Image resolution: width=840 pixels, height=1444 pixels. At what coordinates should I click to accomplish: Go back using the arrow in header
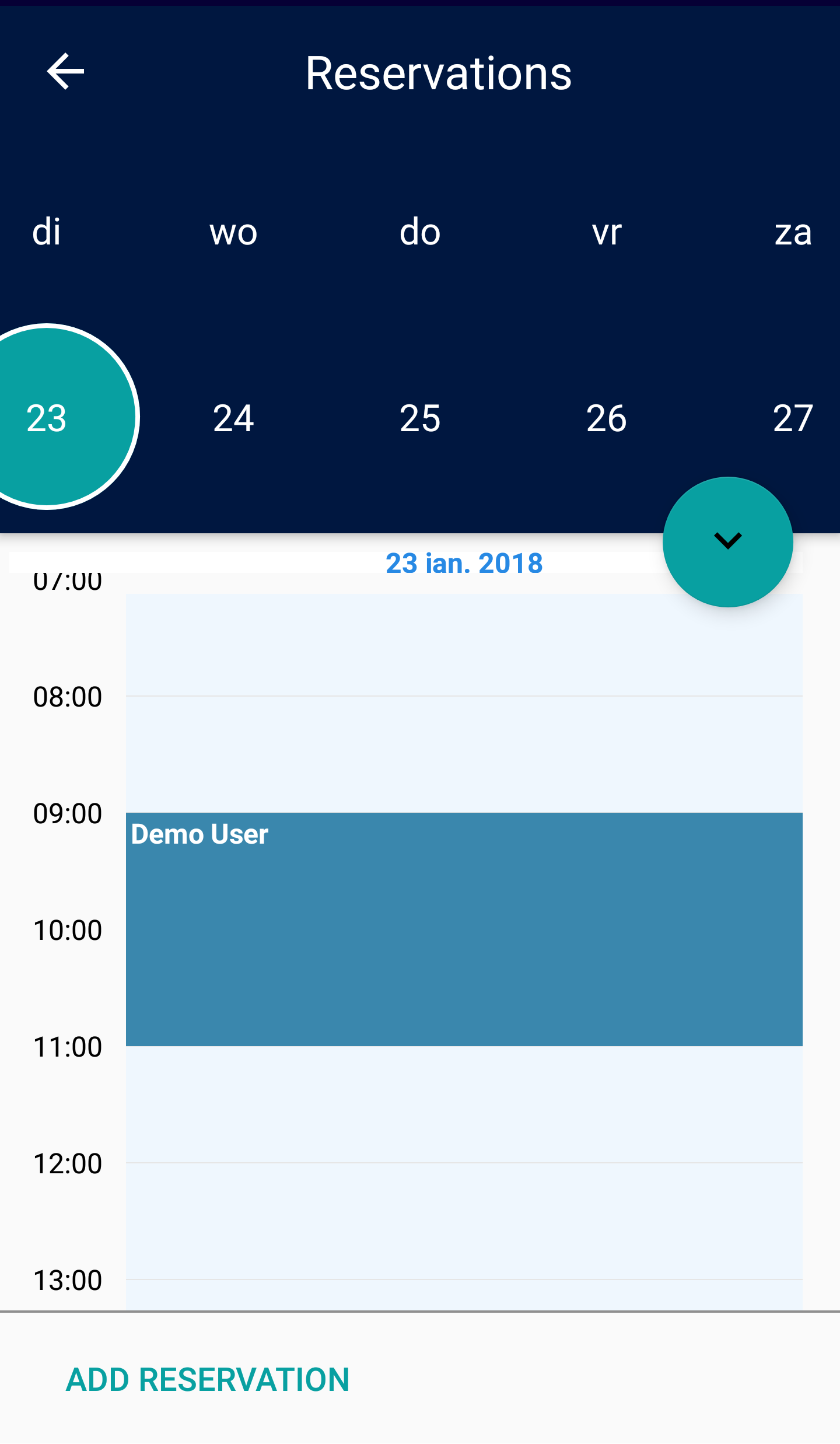pyautogui.click(x=65, y=72)
